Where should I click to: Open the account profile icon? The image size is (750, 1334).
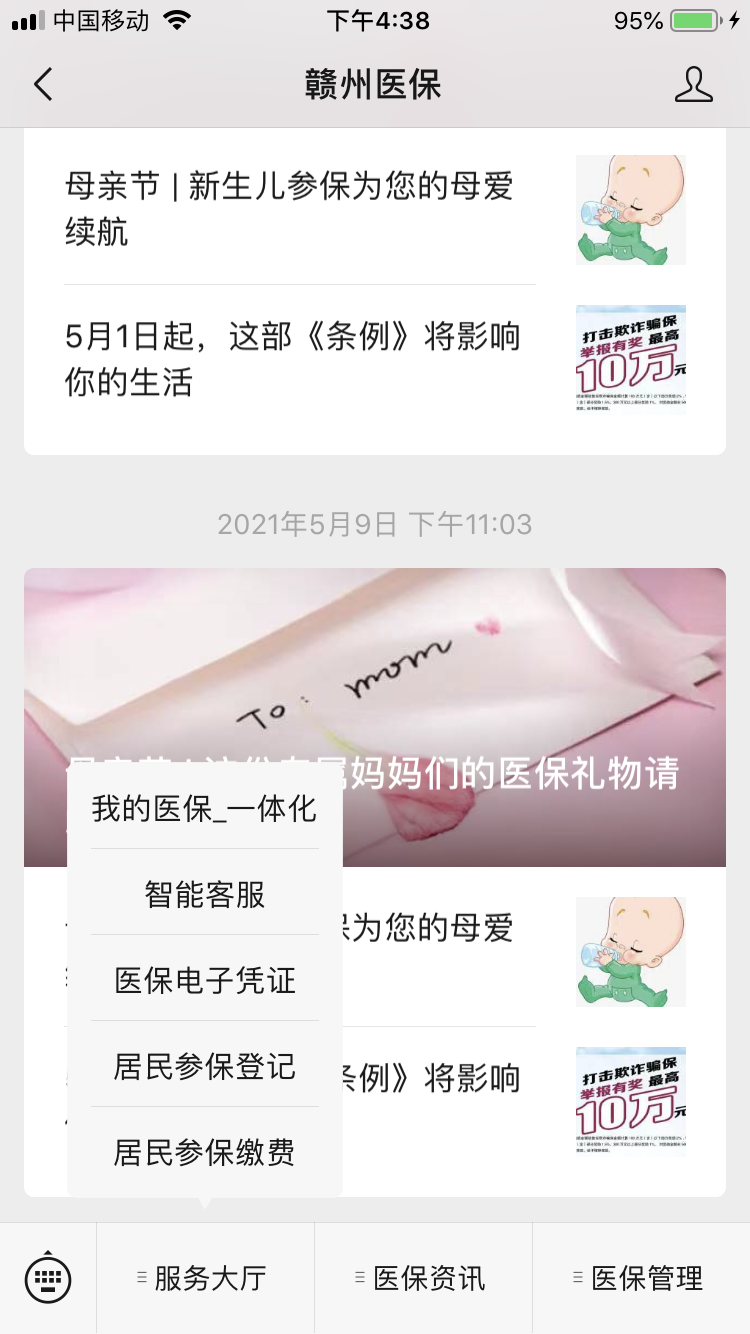(693, 85)
